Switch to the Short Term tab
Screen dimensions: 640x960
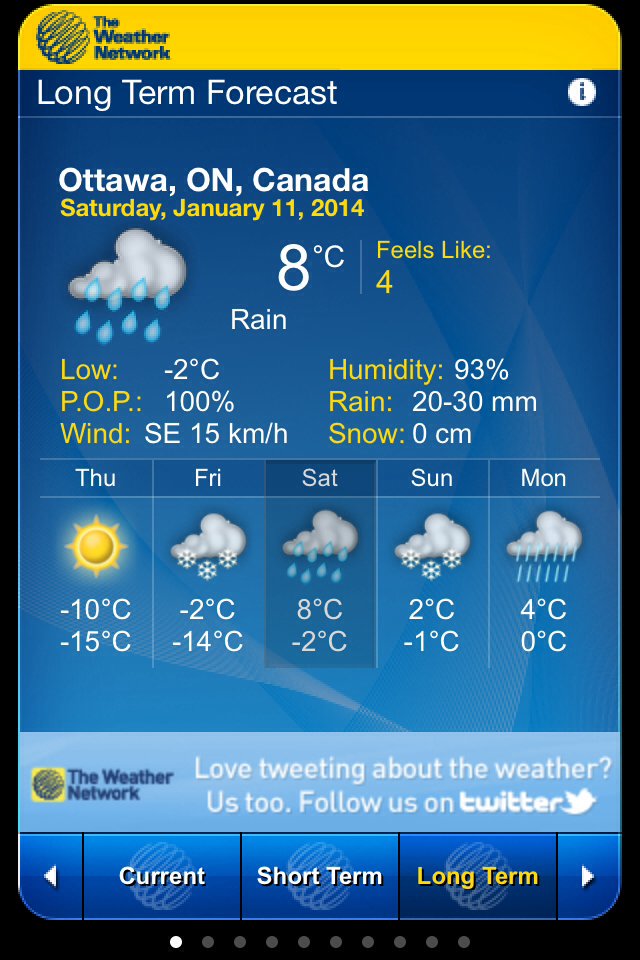click(x=320, y=876)
